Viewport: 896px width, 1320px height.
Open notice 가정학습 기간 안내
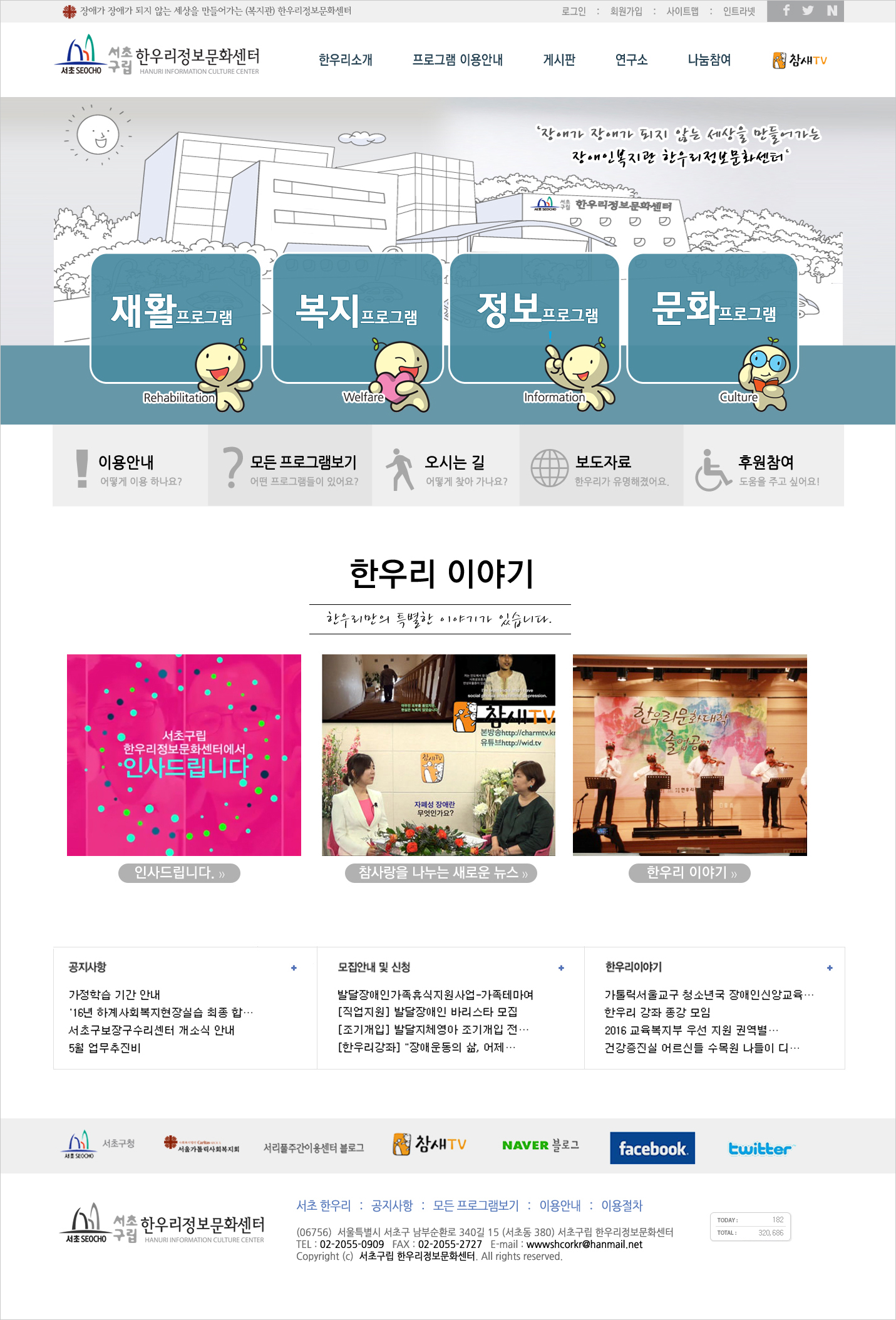click(x=115, y=994)
